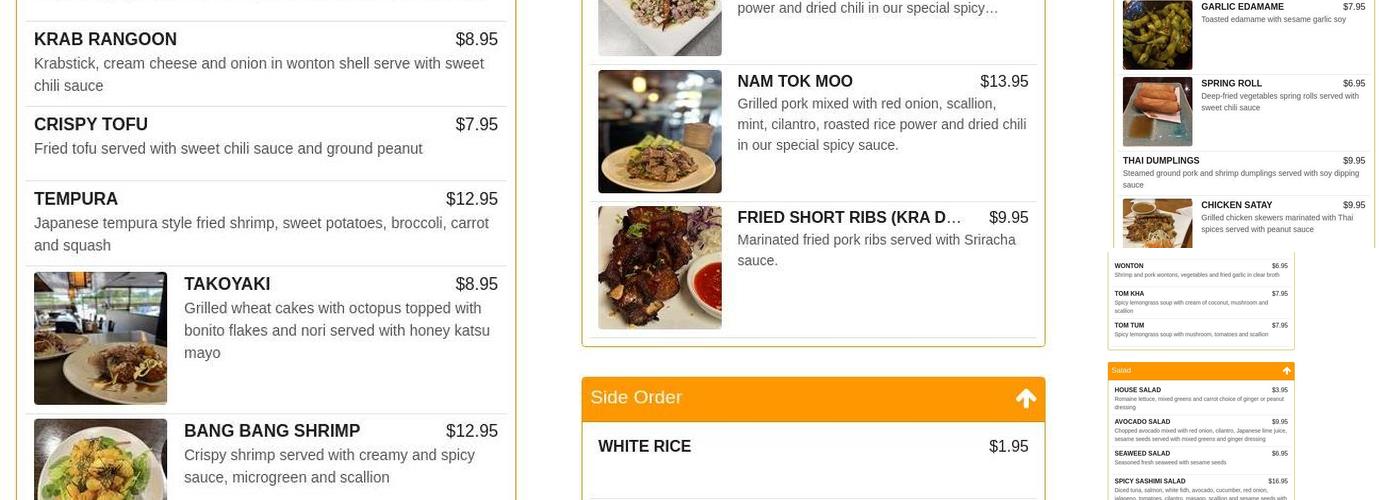Viewport: 1400px width, 500px height.
Task: Select Fried Short Ribs (Kra D…)
Action: 848,218
